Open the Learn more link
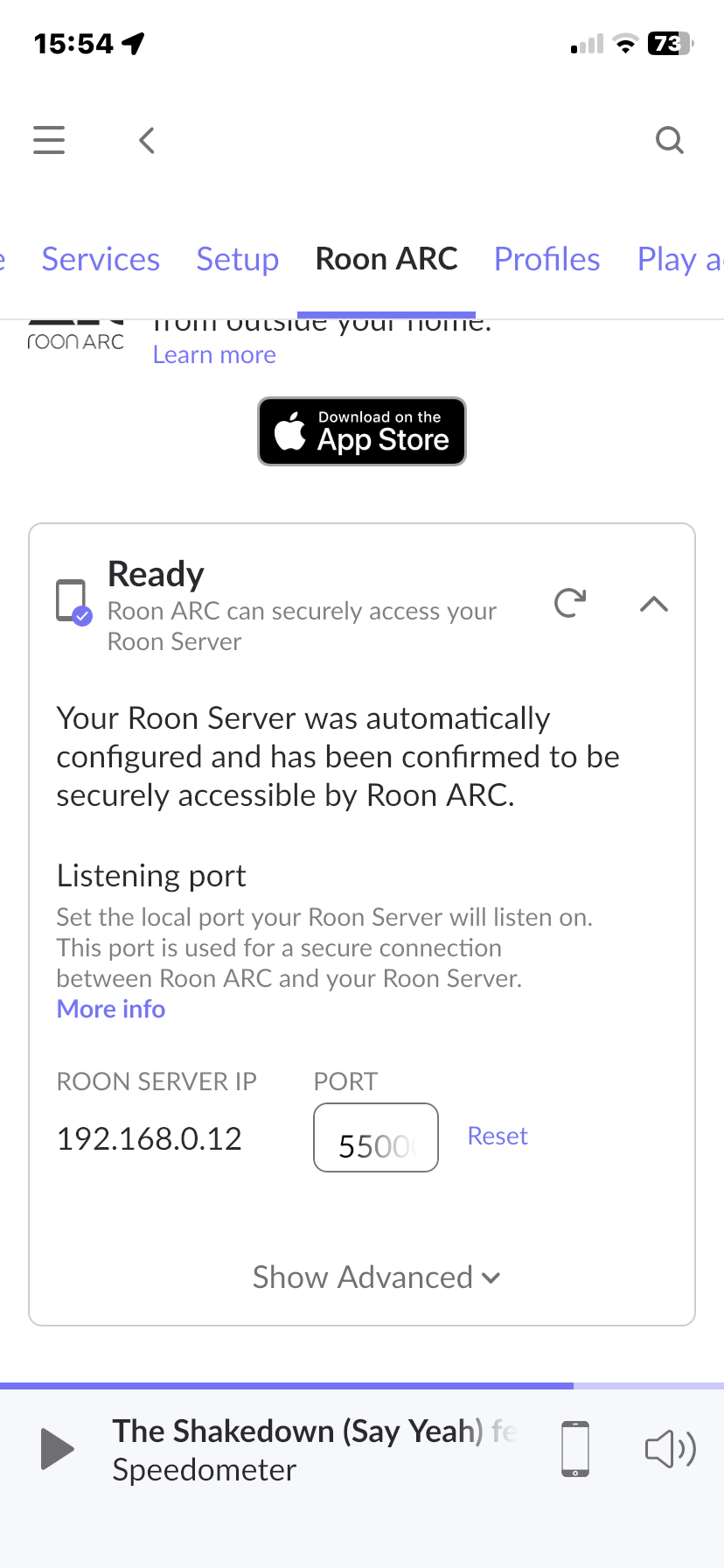Screen dimensions: 724x1568 click(214, 354)
